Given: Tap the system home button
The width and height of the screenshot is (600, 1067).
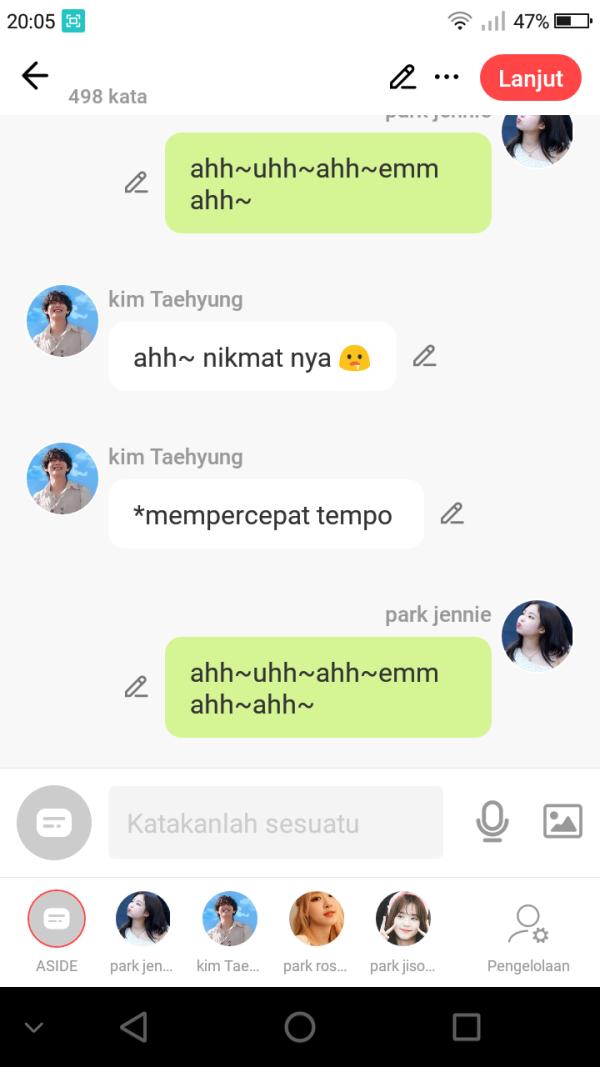Looking at the screenshot, I should point(300,1027).
